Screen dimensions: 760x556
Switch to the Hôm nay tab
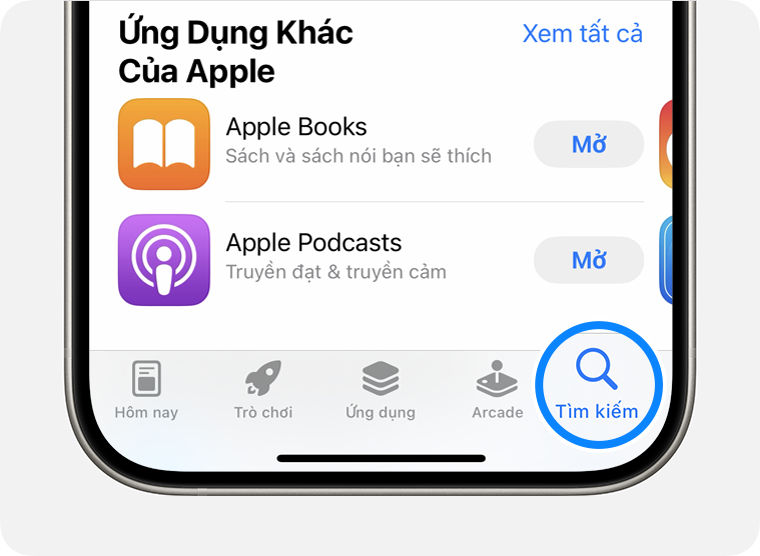tap(146, 391)
